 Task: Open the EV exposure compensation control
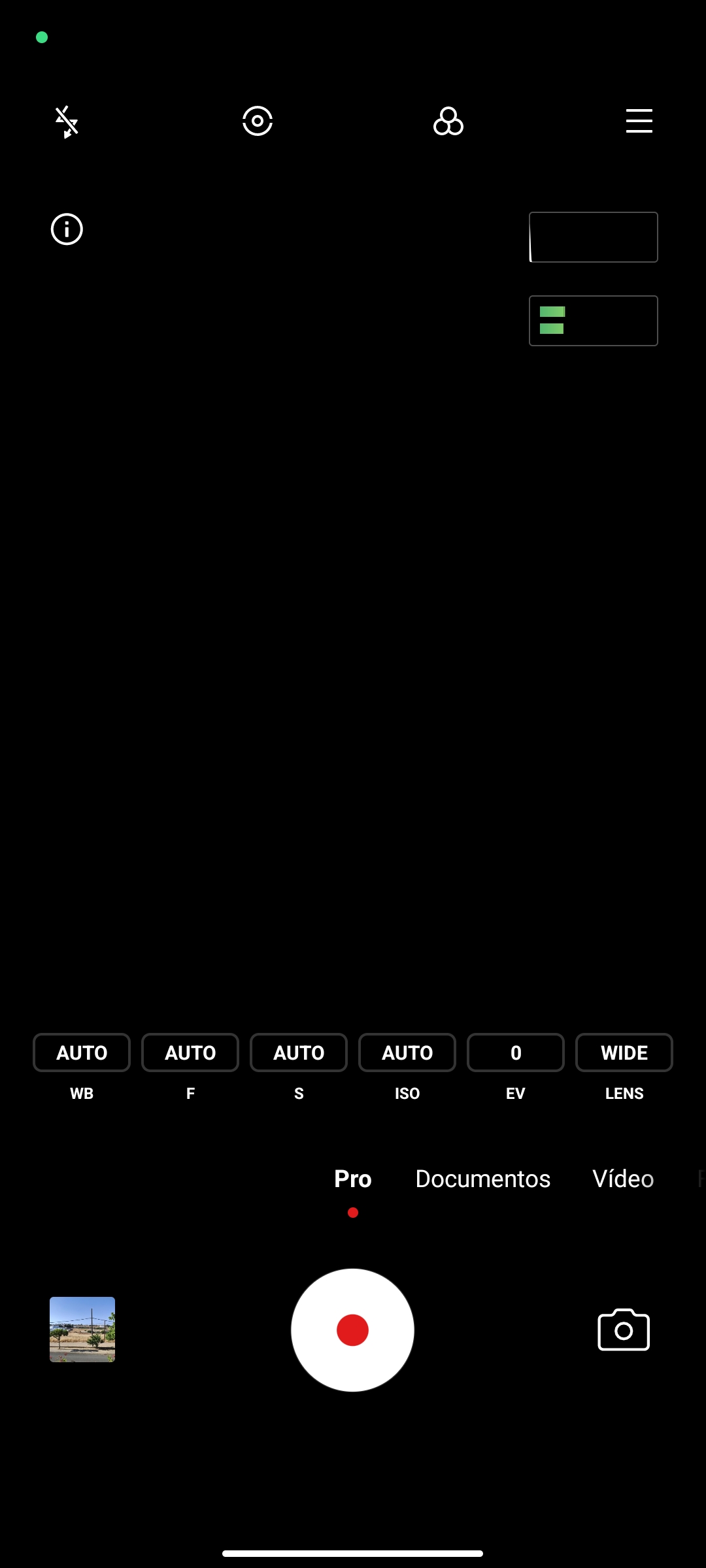pyautogui.click(x=516, y=1053)
